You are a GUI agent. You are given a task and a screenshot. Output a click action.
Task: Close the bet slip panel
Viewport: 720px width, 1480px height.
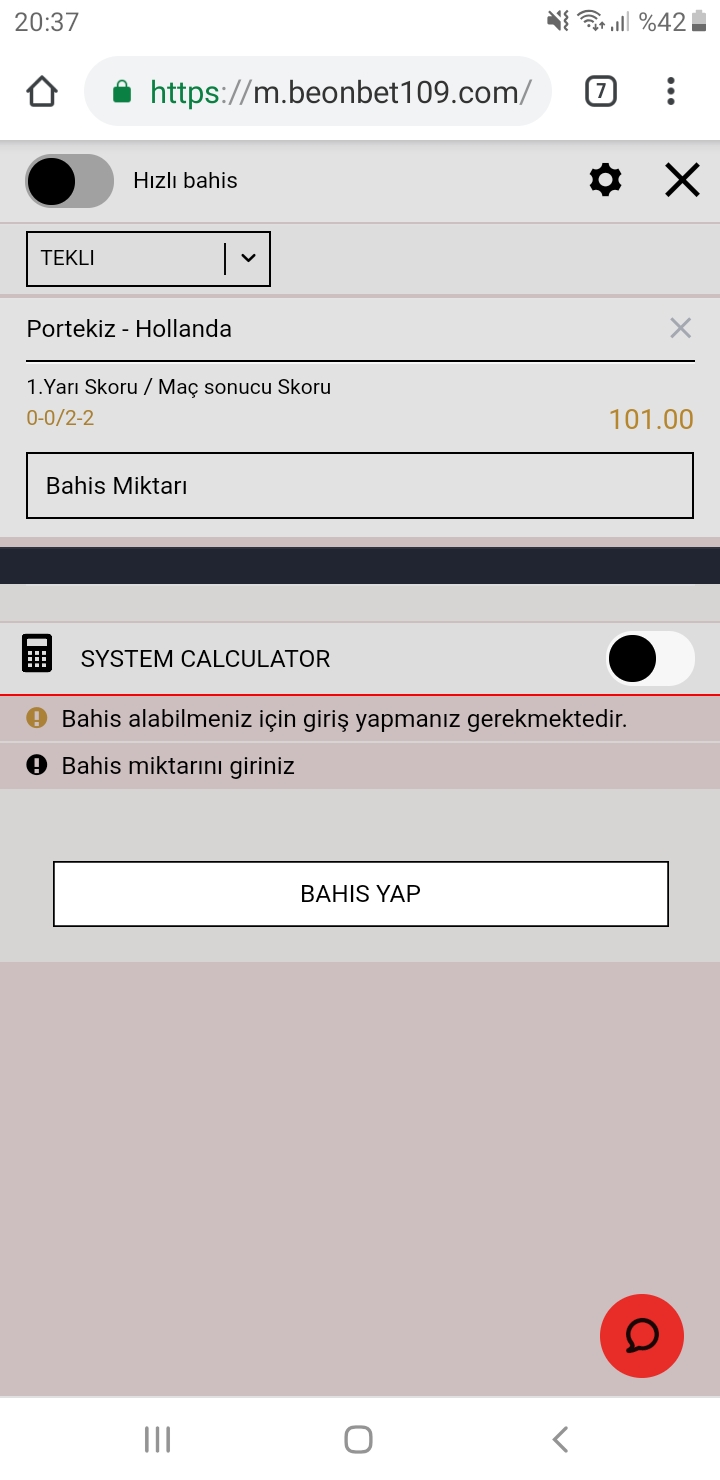tap(682, 181)
